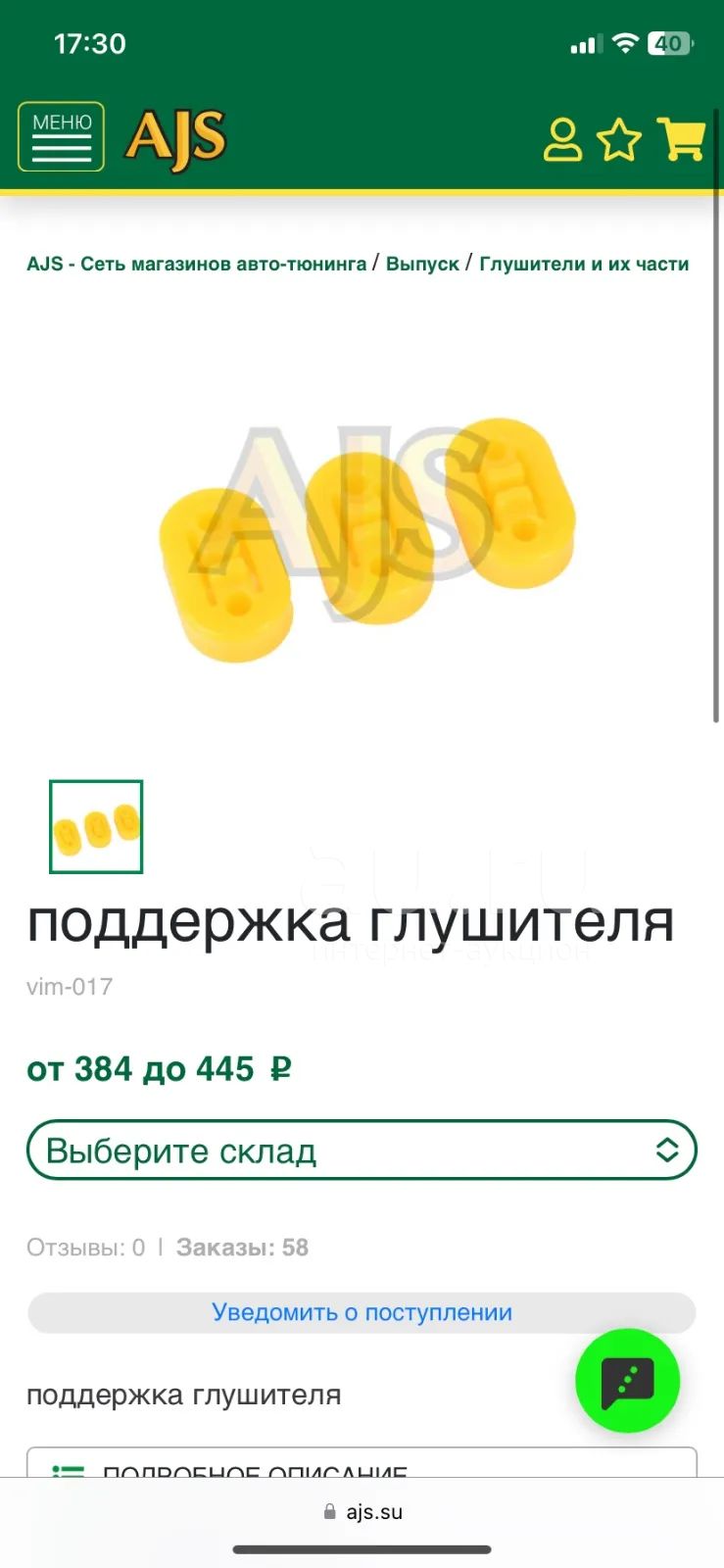Expand the Подробное описание section
This screenshot has height=1568, width=724.
[x=362, y=1463]
